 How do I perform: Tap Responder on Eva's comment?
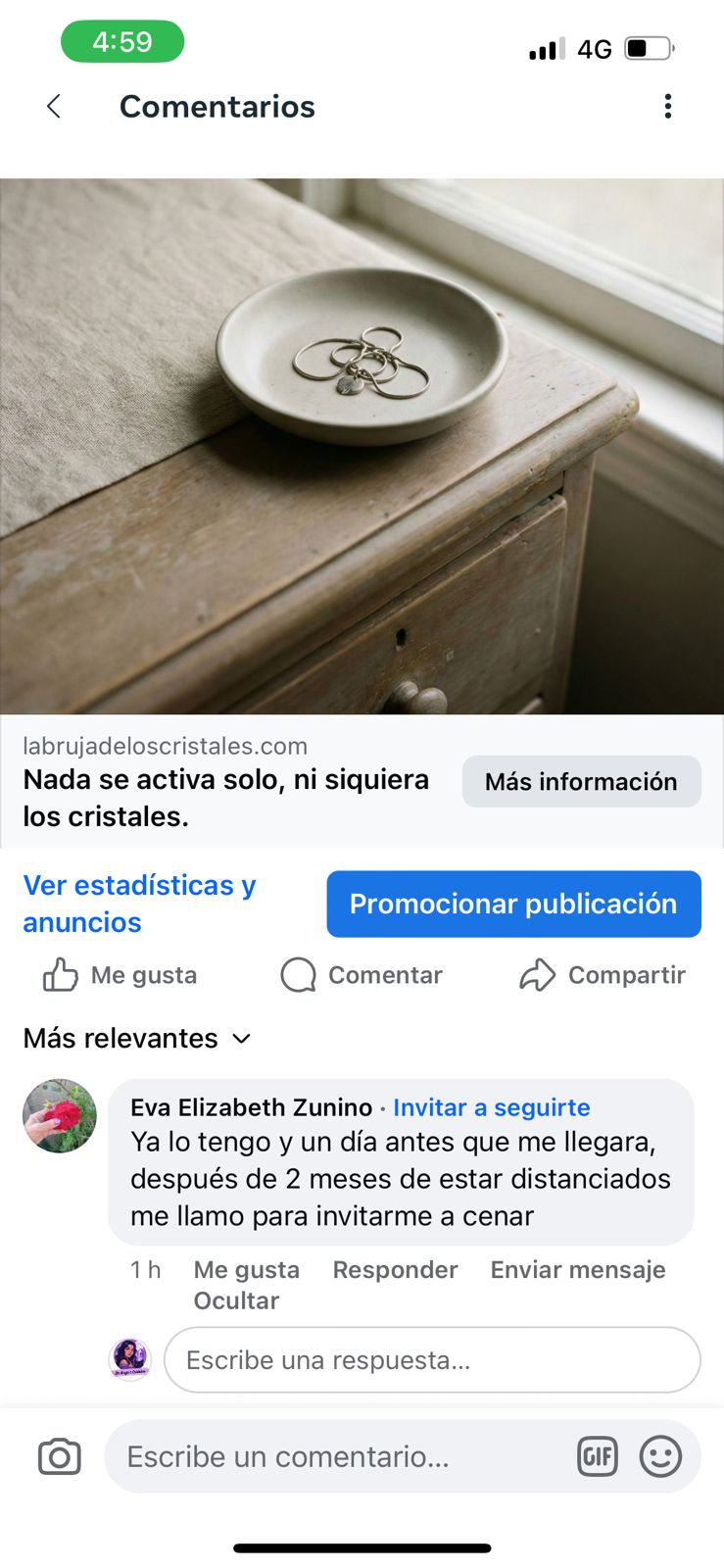(x=395, y=1269)
